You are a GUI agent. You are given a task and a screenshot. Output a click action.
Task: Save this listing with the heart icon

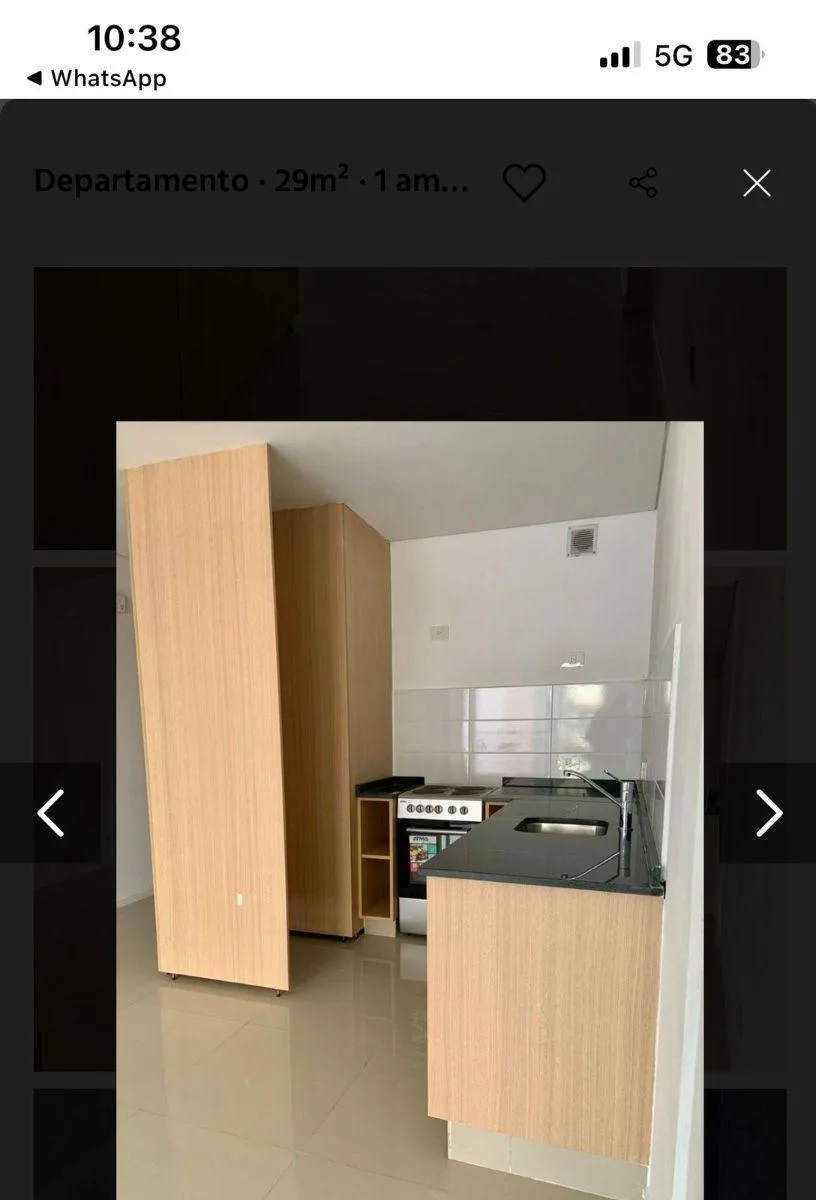point(523,183)
